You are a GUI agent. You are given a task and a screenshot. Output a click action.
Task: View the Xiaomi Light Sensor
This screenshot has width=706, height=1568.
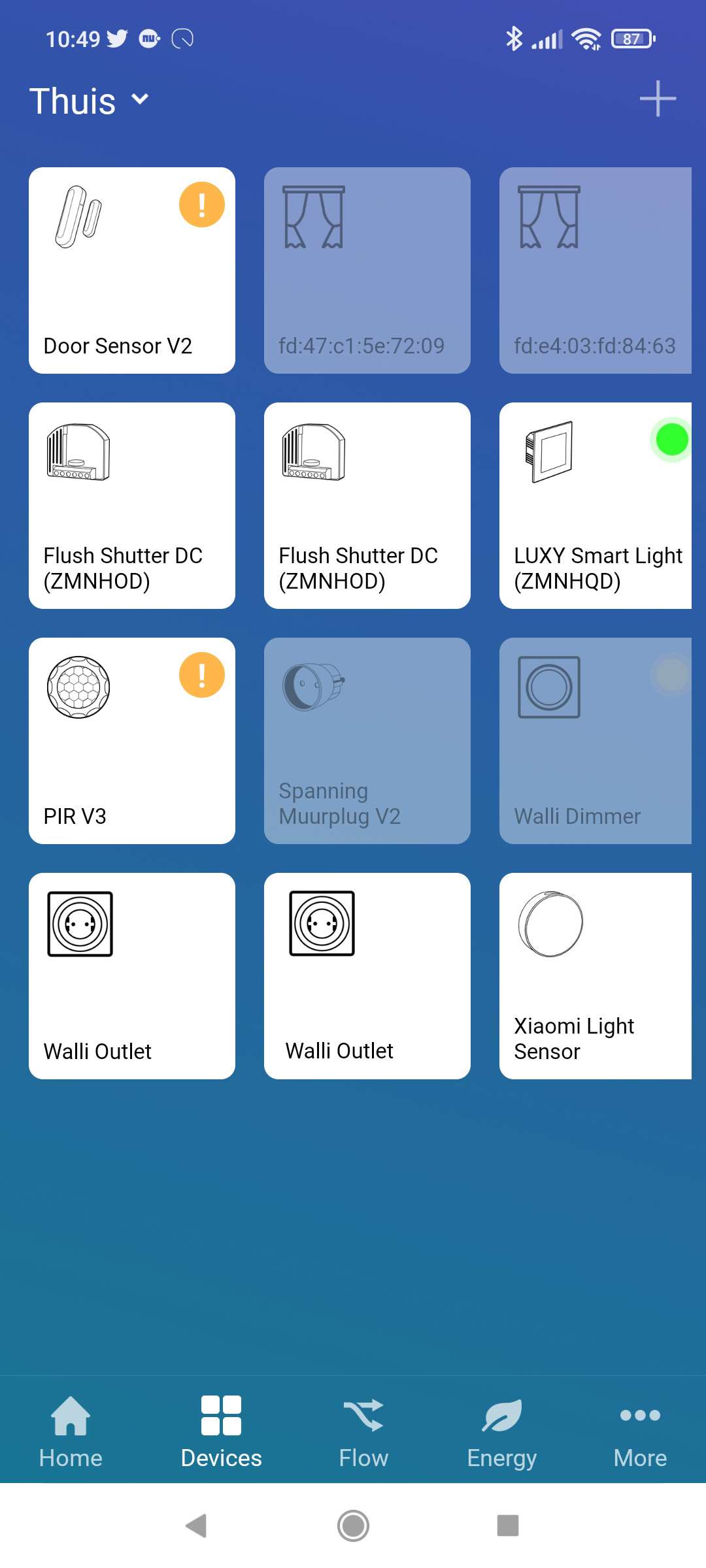595,976
